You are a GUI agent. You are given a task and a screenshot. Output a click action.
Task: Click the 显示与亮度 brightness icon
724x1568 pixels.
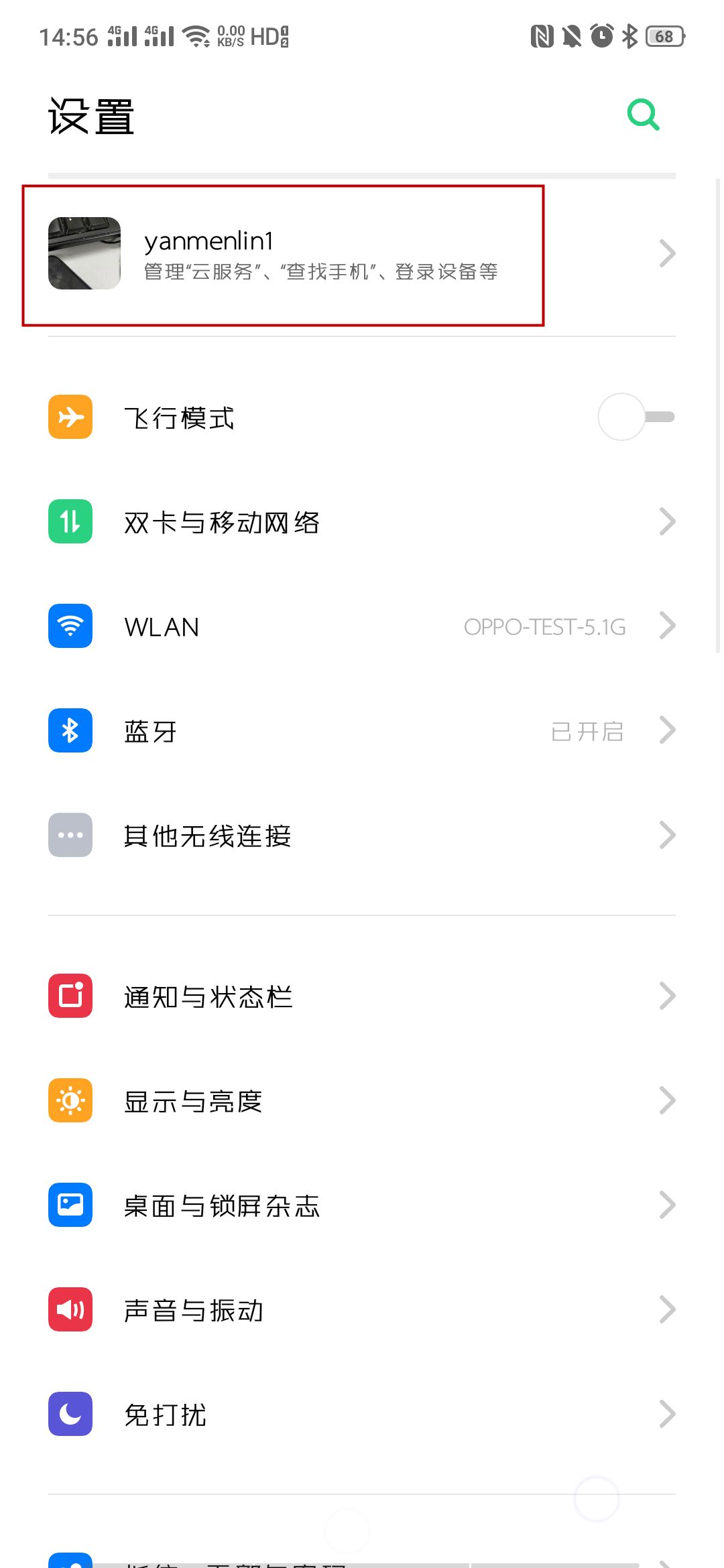point(70,1101)
